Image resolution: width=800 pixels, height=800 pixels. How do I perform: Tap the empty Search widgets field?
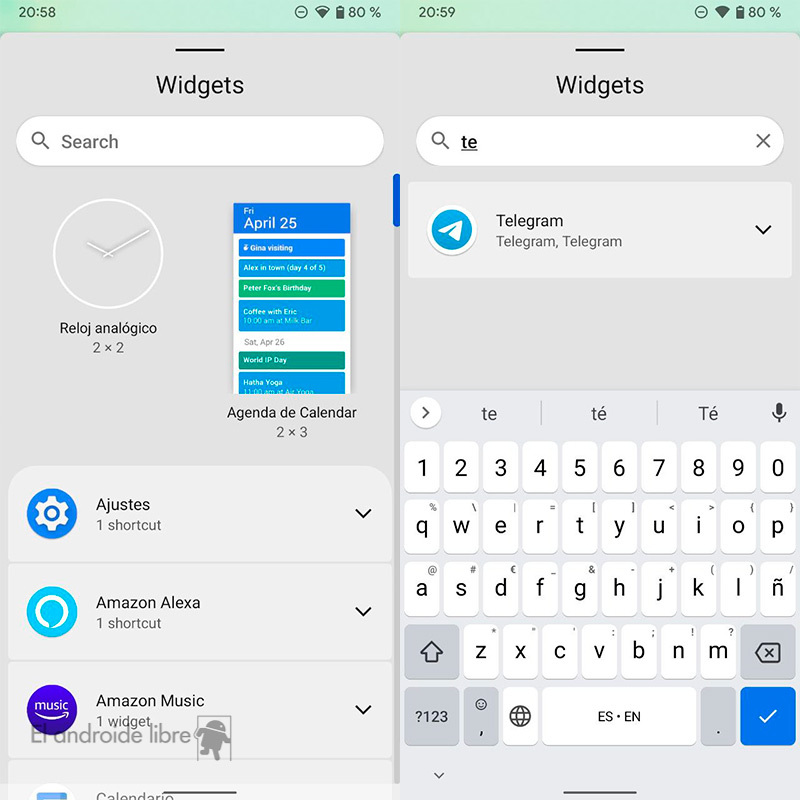point(200,141)
